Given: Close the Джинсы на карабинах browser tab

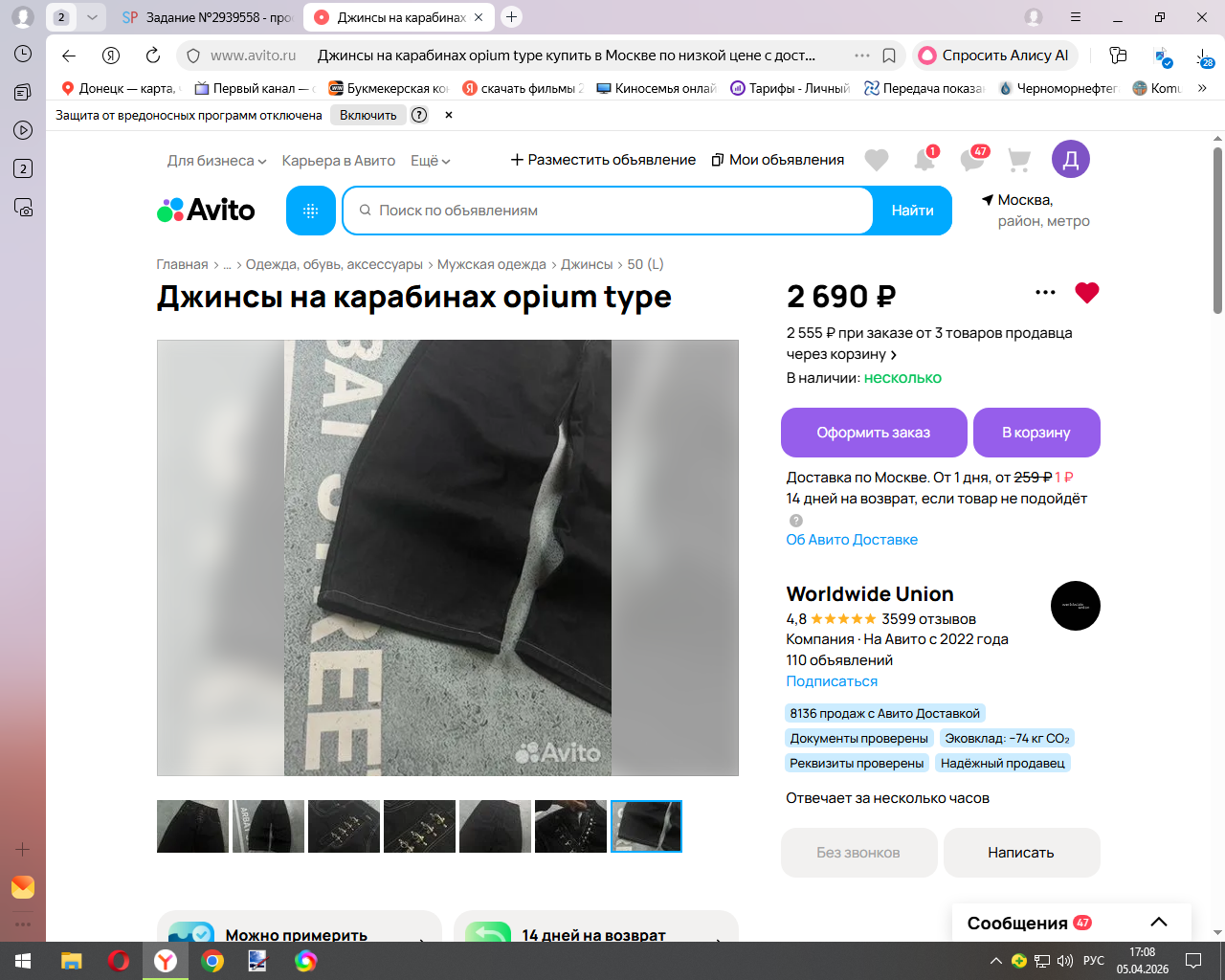Looking at the screenshot, I should [479, 17].
